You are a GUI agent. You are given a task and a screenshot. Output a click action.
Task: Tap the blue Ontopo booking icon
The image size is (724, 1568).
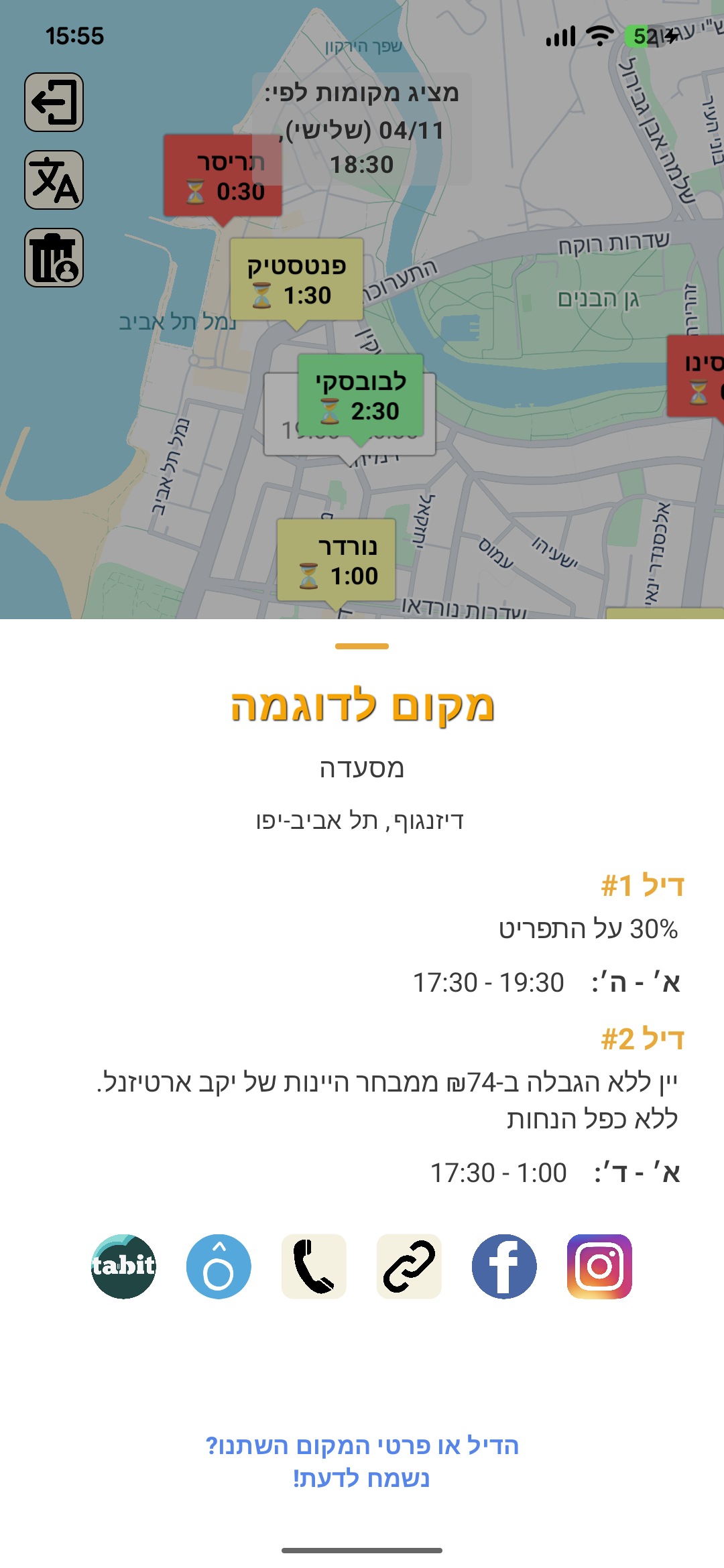tap(219, 1265)
